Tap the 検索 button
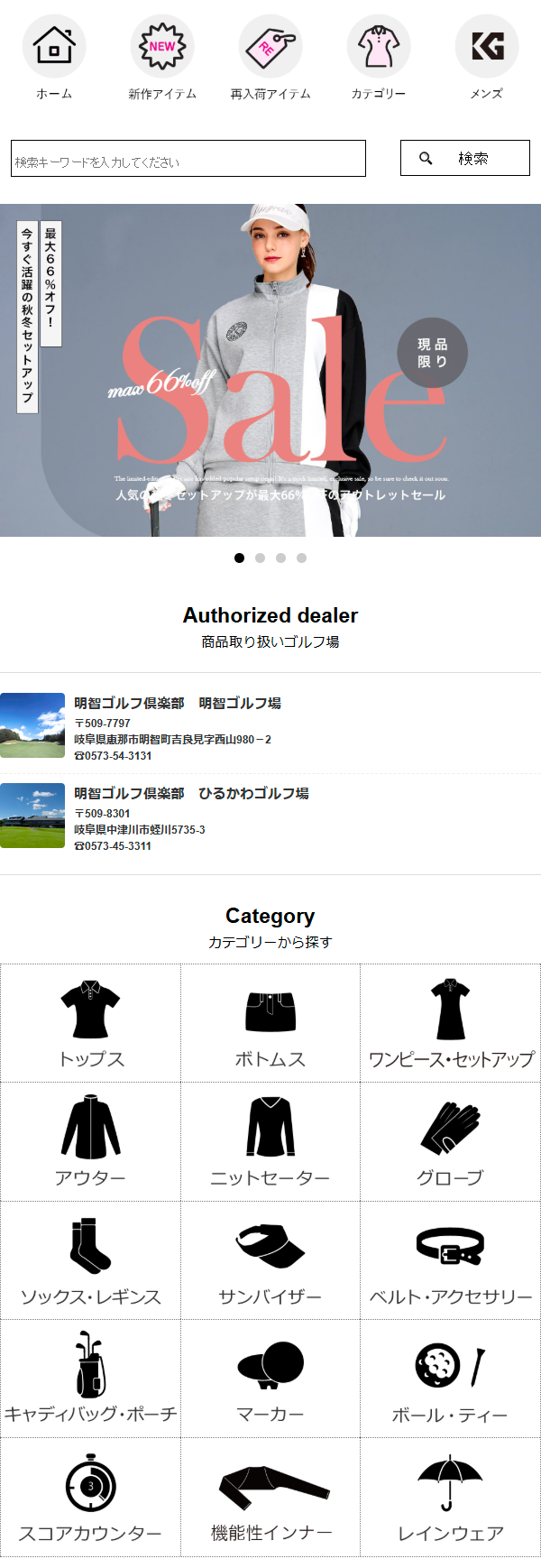541x1568 pixels. pyautogui.click(x=465, y=159)
